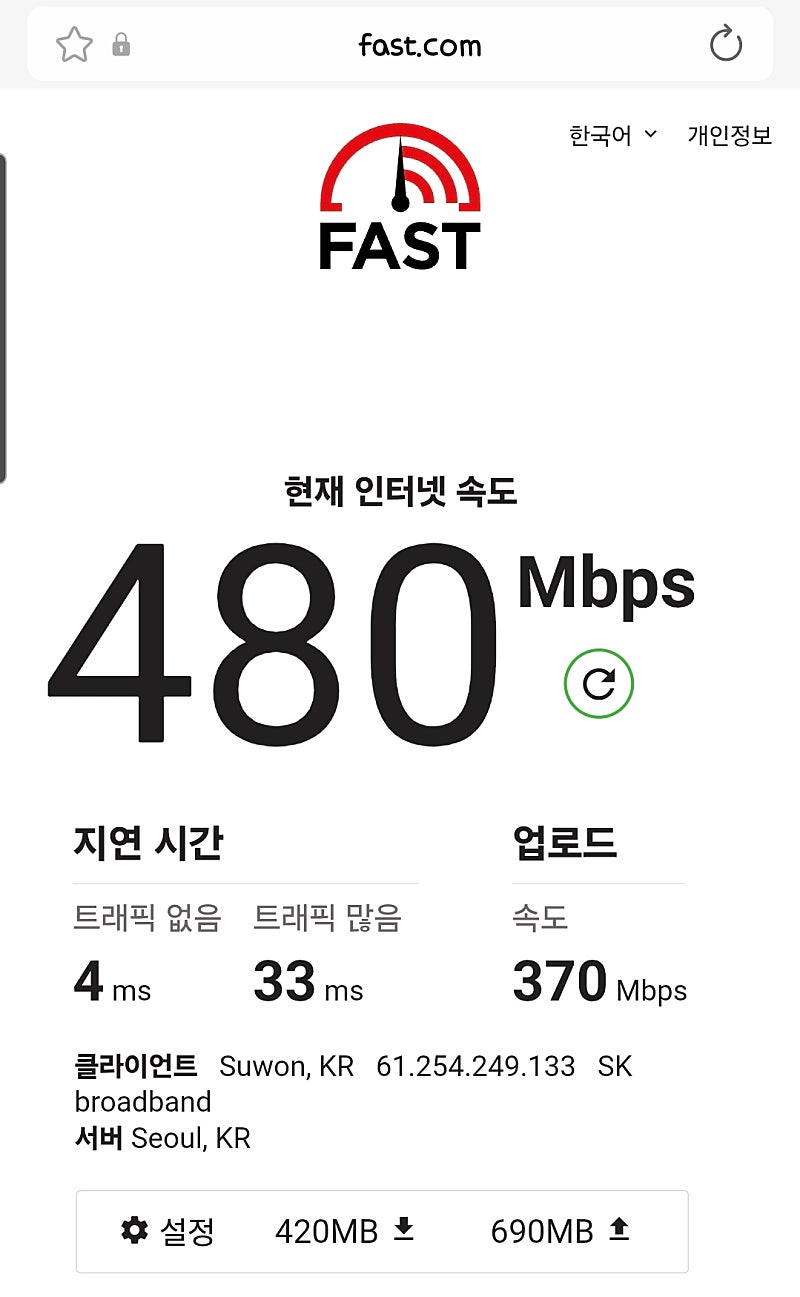View site security info via lock icon
Viewport: 800px width, 1297px height.
coord(121,45)
